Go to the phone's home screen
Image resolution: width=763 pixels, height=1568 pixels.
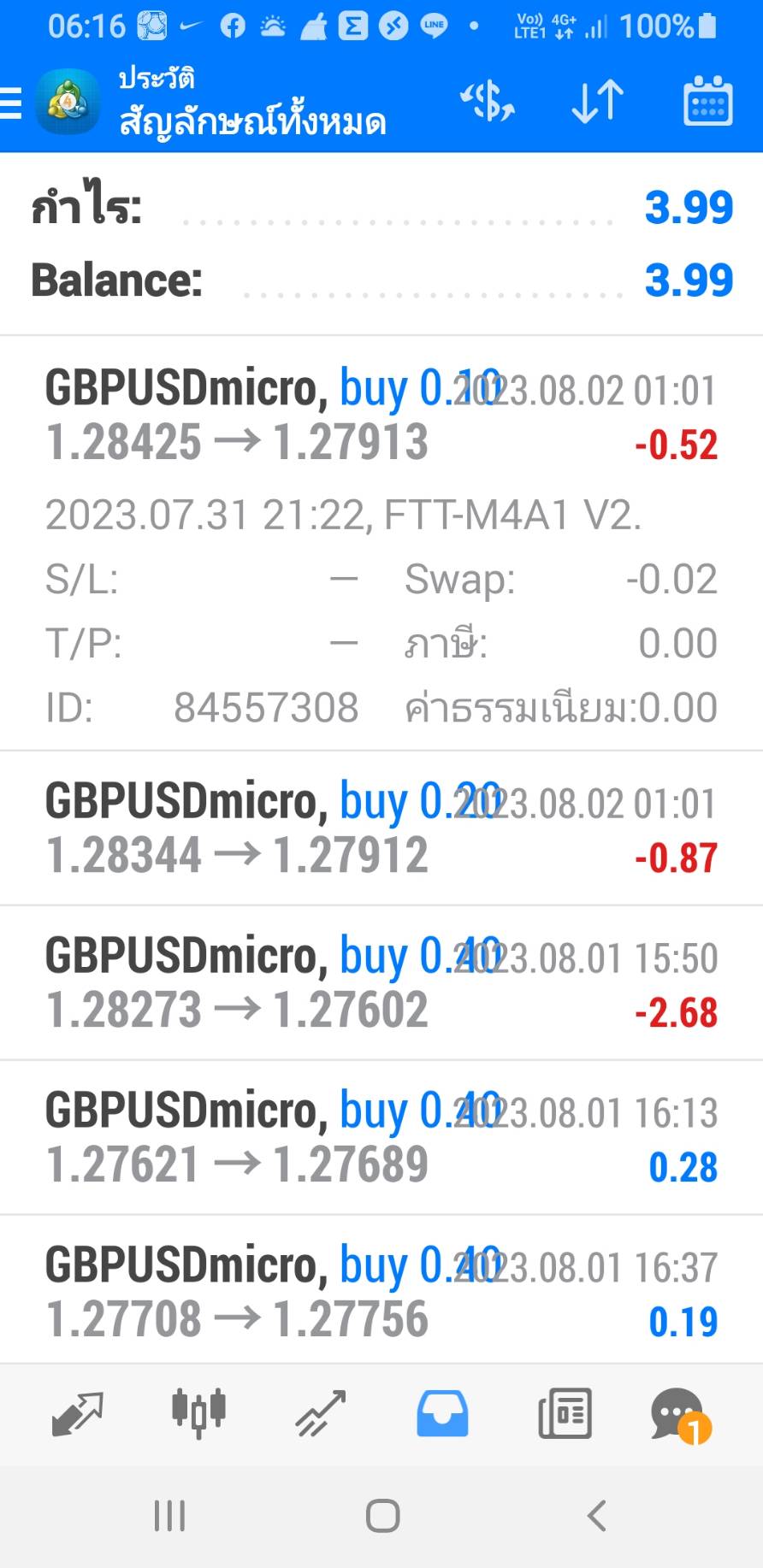(382, 1517)
